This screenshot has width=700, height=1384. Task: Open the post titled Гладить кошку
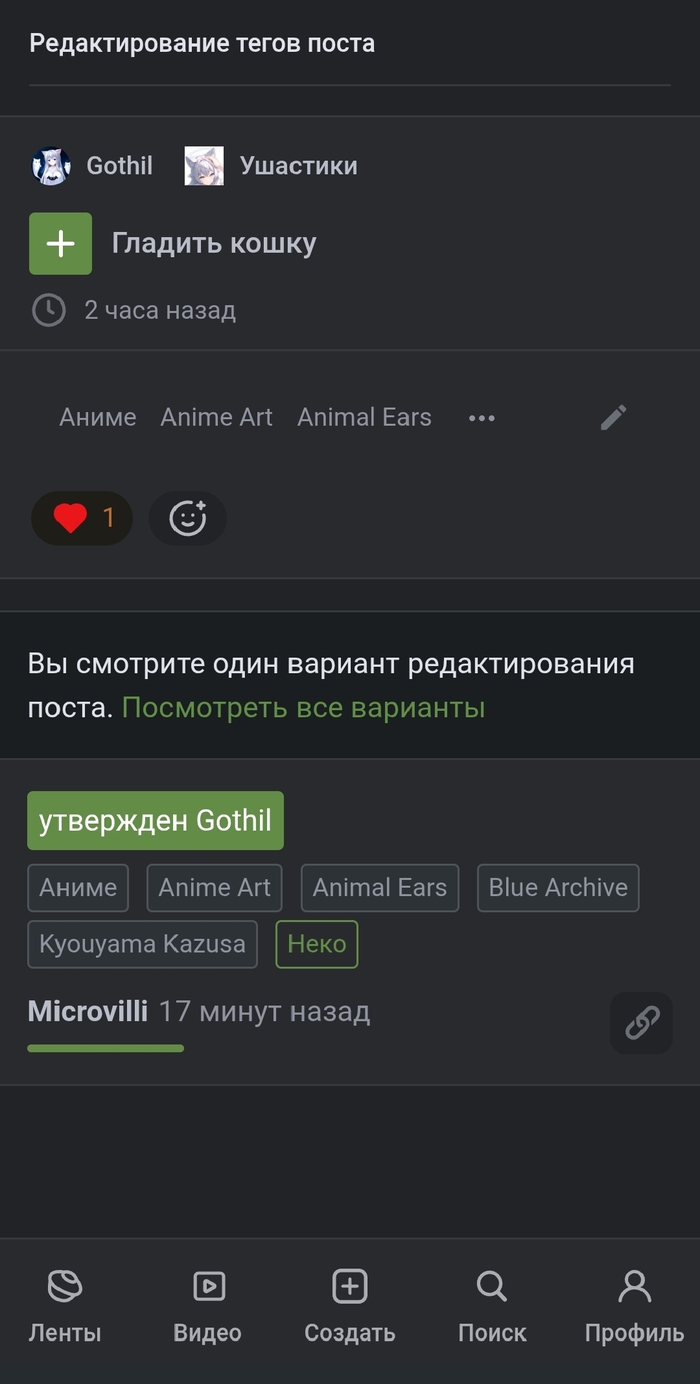(x=214, y=243)
